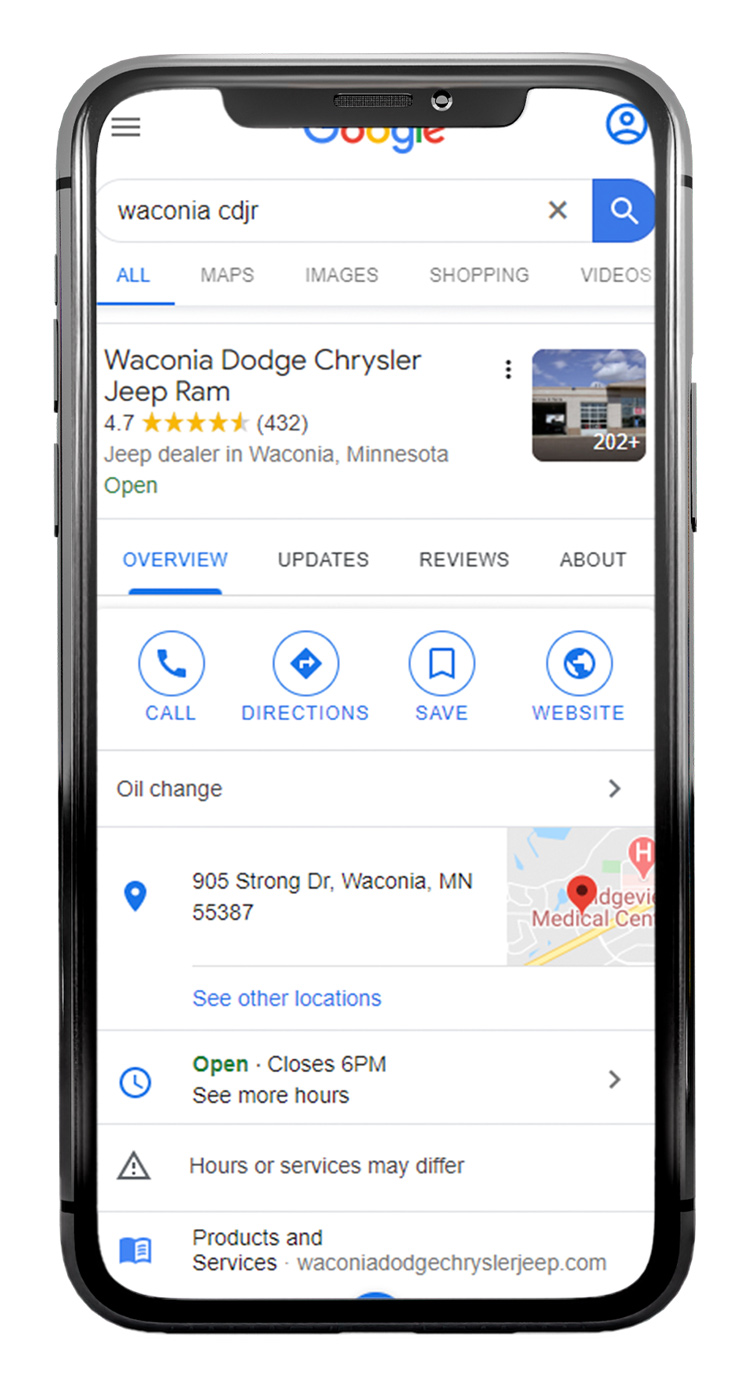This screenshot has width=750, height=1392.
Task: Switch to the MAPS tab
Action: point(226,275)
